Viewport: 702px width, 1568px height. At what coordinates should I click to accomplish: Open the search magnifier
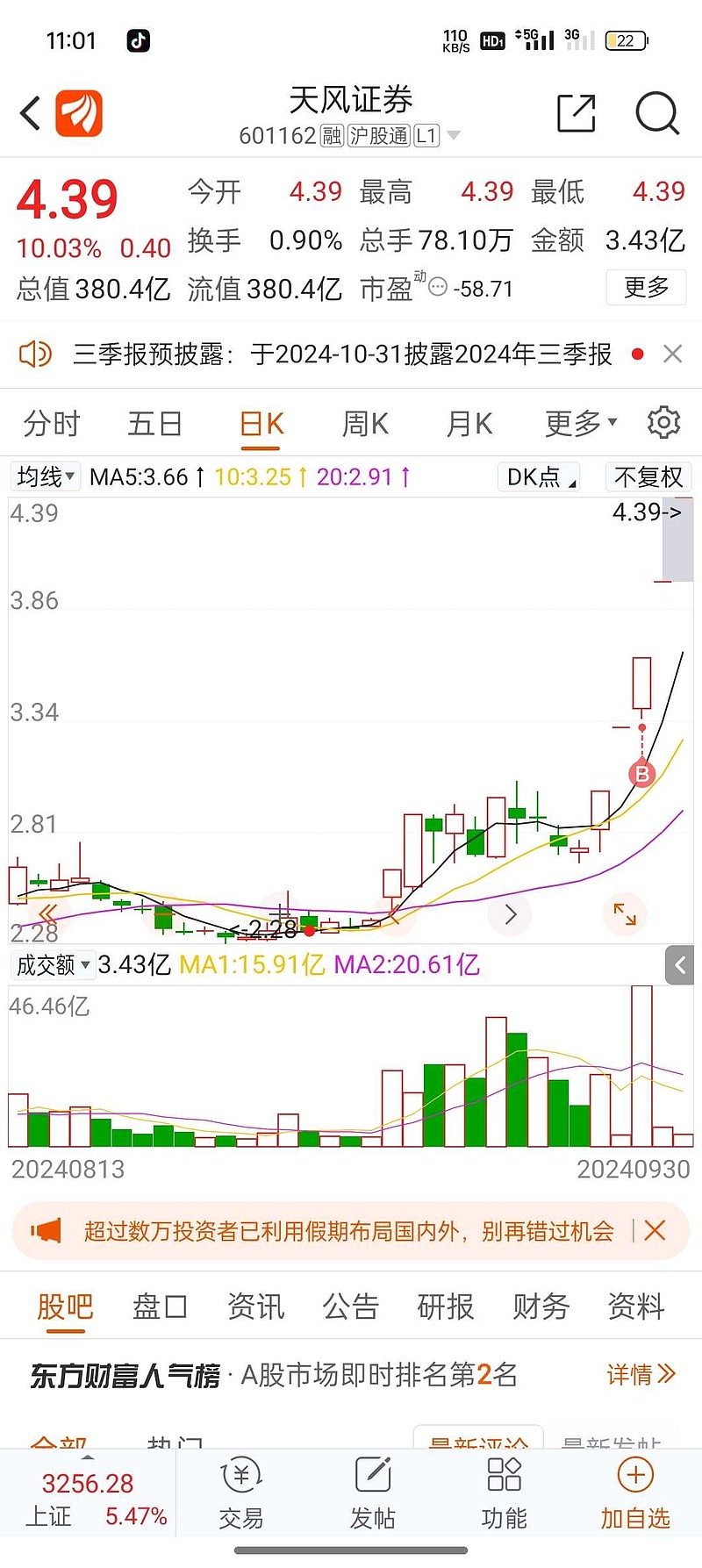point(657,113)
